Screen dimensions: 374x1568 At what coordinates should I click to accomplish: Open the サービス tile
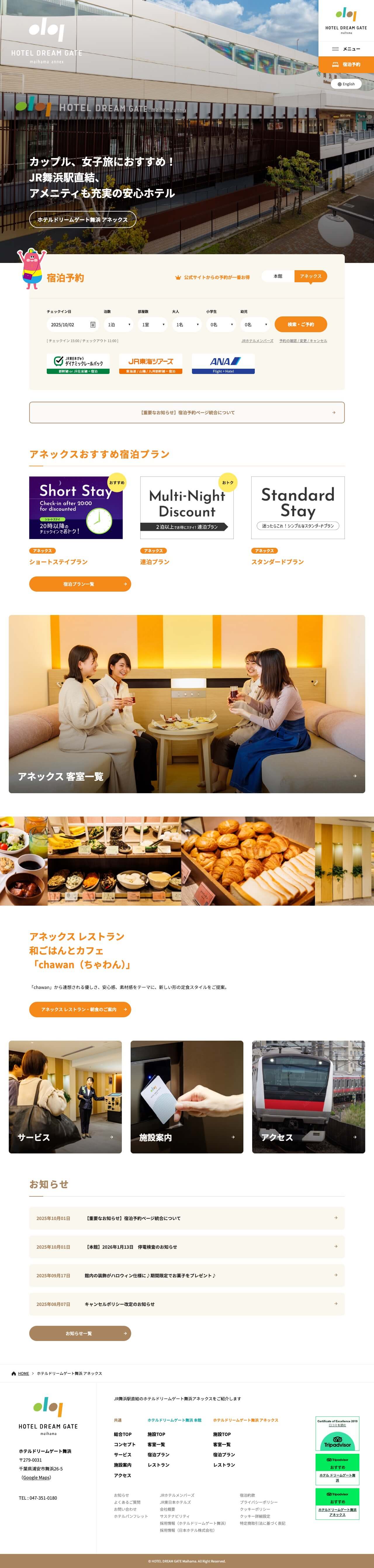click(65, 1096)
